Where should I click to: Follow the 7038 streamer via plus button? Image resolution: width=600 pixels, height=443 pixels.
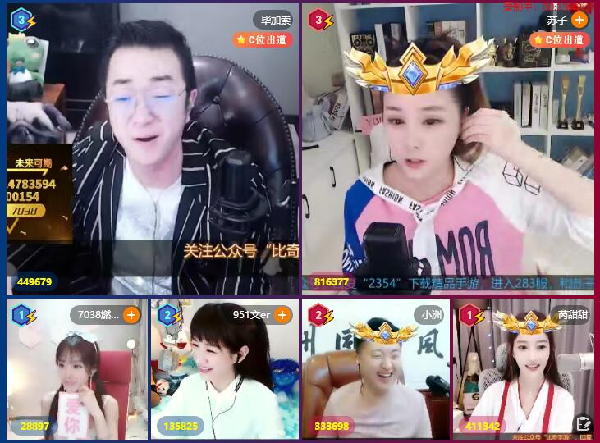(132, 315)
